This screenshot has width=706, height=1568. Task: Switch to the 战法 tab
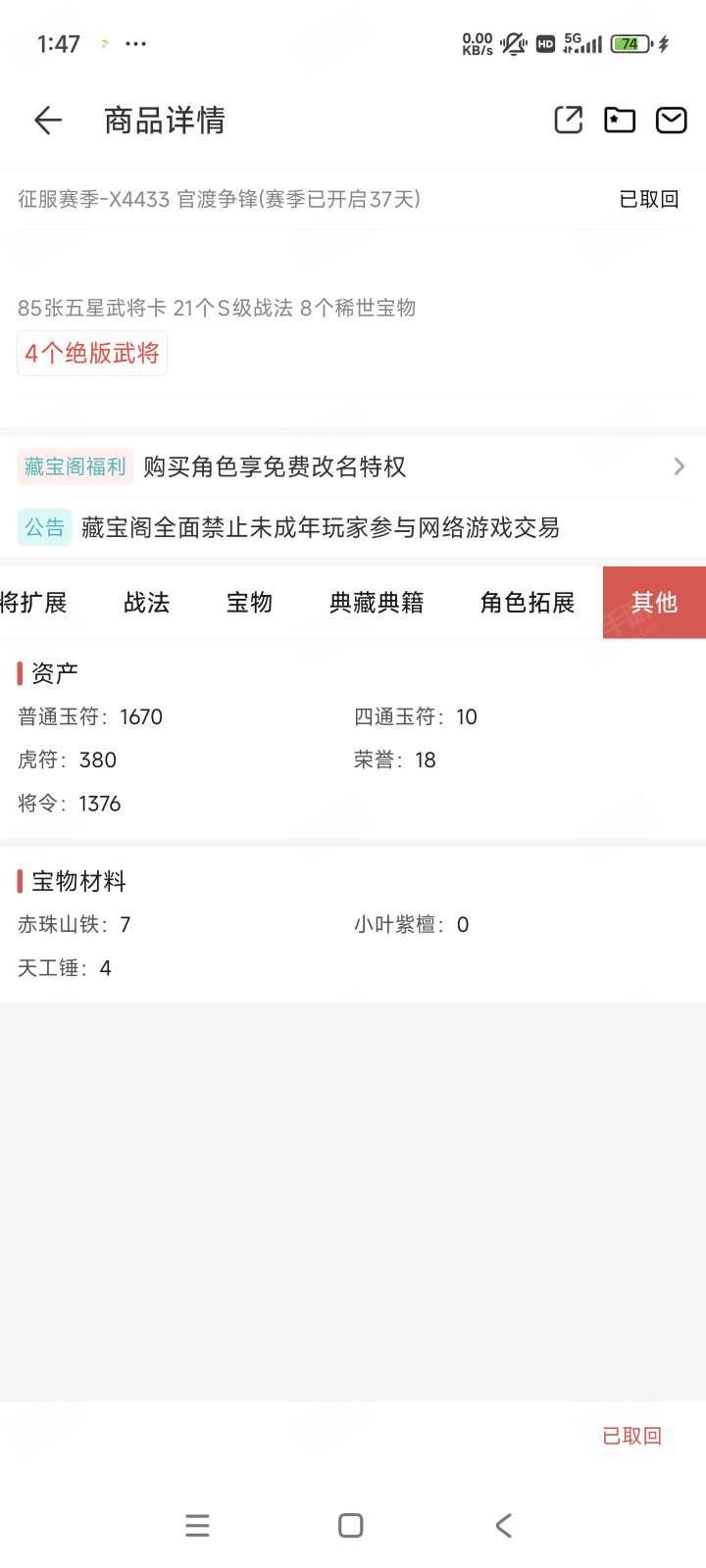click(146, 603)
